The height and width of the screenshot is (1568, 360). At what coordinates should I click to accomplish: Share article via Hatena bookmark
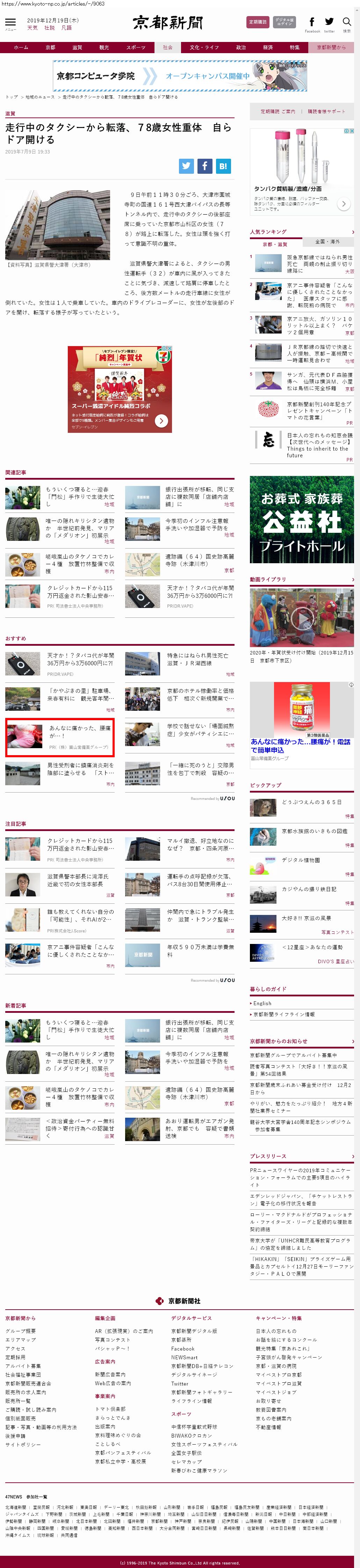[223, 166]
